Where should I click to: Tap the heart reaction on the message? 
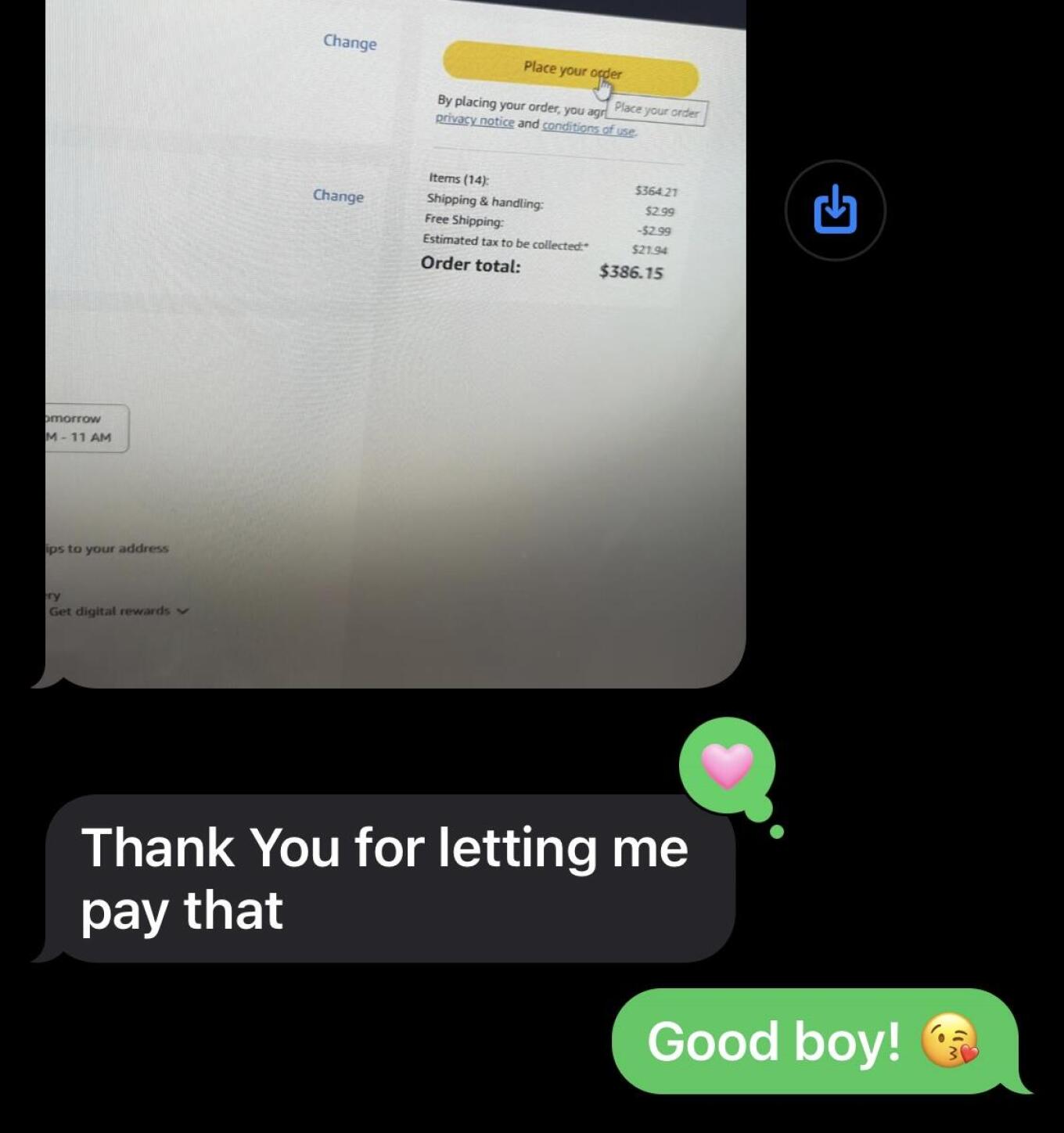click(x=727, y=765)
